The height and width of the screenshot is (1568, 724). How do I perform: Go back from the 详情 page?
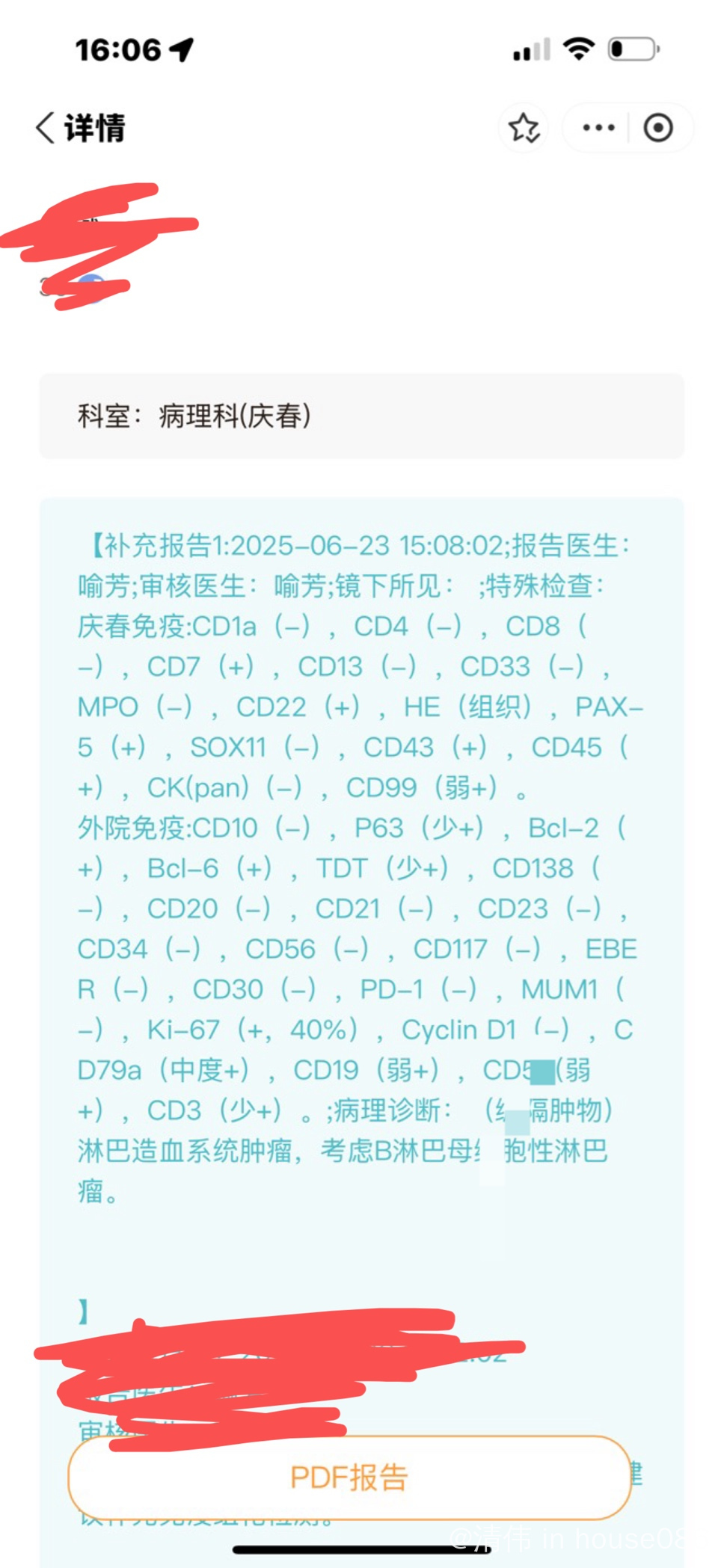(x=46, y=127)
